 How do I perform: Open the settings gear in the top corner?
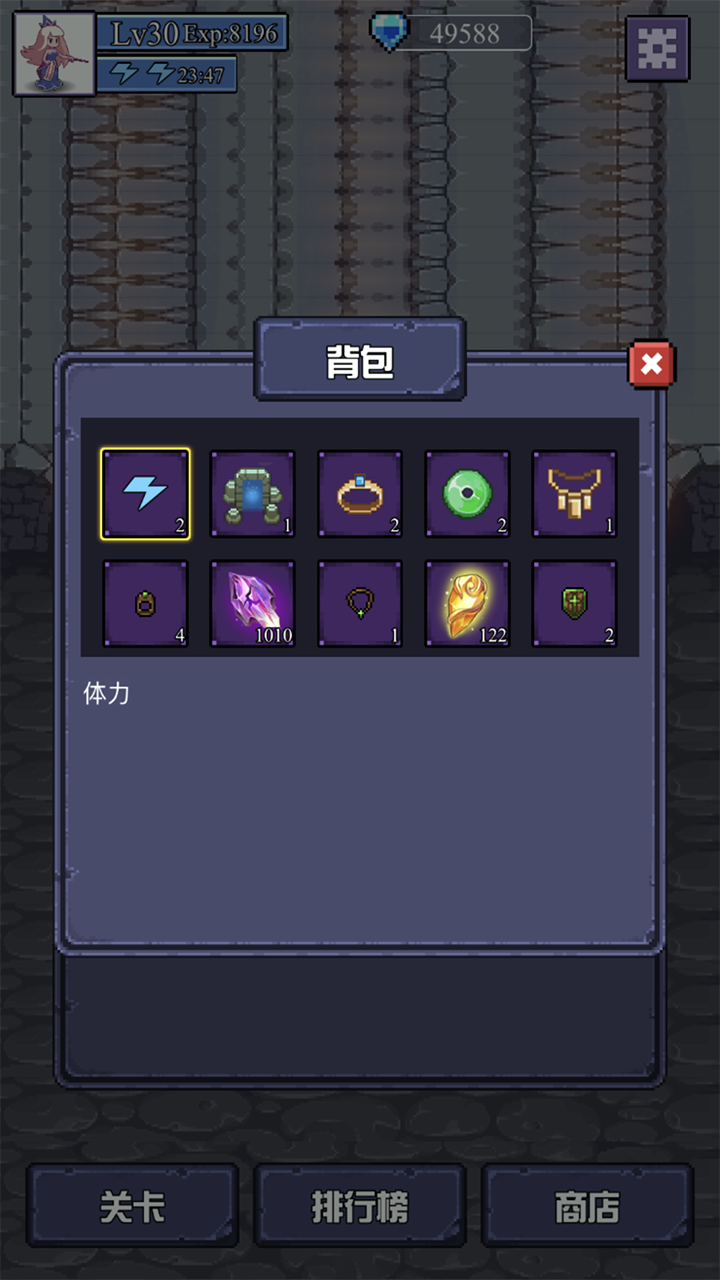[x=657, y=47]
